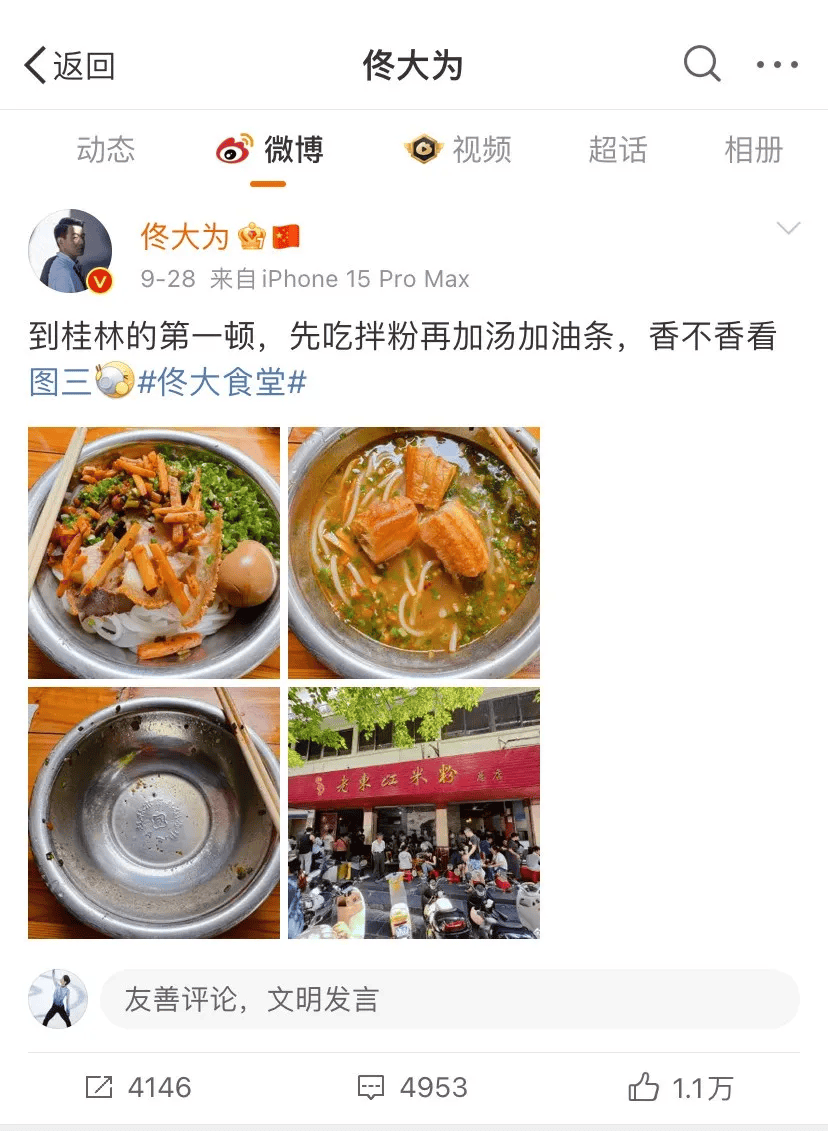Open the #佟大食堂# hashtag link
Screen dimensions: 828x1131
[221, 381]
